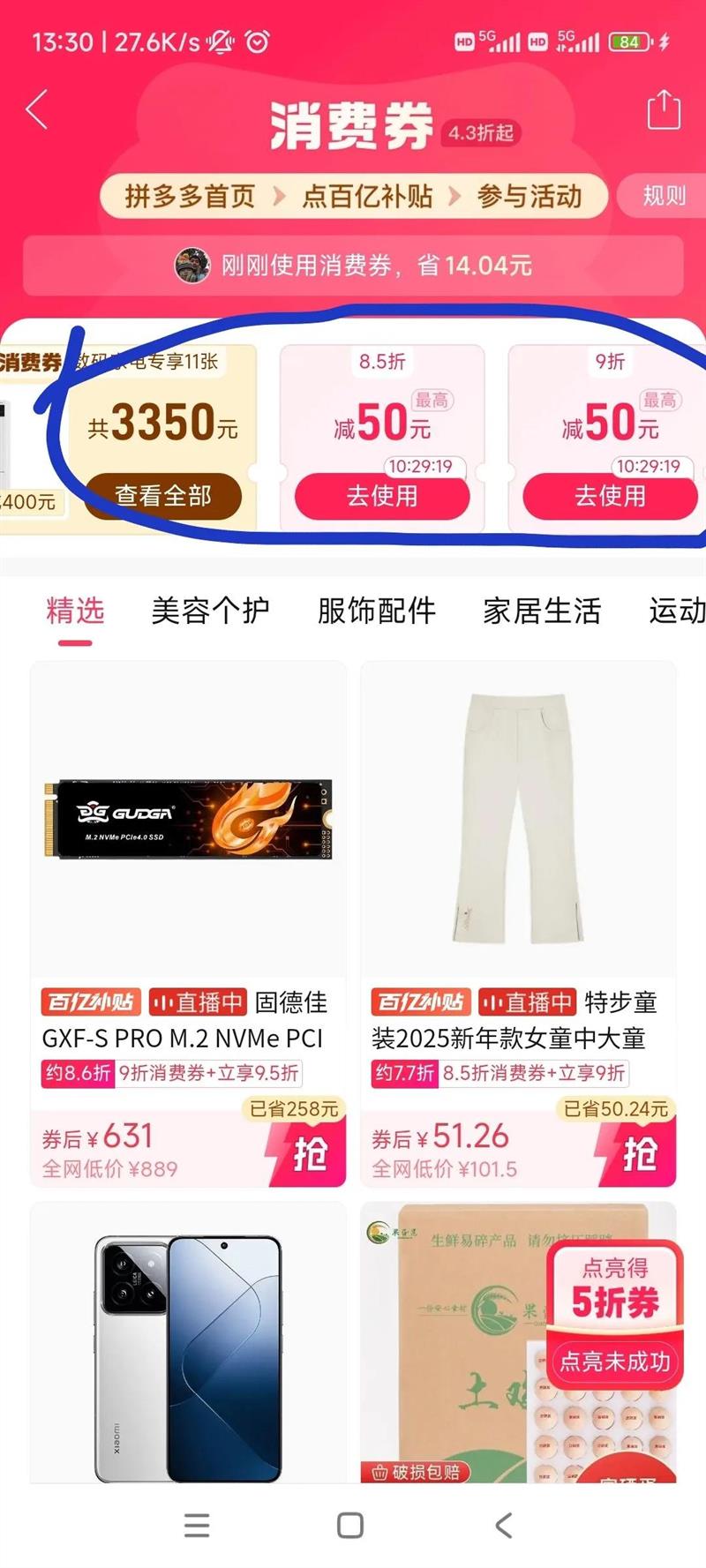Tap 查看全部 to view all coupons
This screenshot has width=706, height=1568.
[x=163, y=496]
